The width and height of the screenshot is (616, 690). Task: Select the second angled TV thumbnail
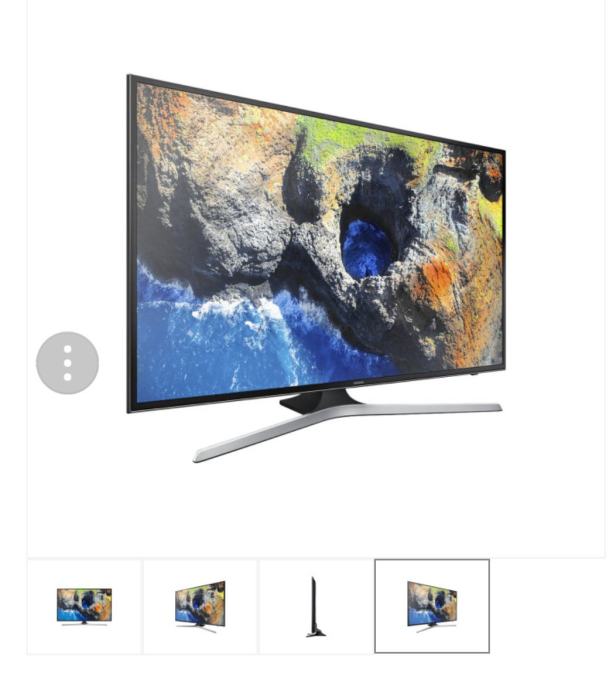pos(200,606)
